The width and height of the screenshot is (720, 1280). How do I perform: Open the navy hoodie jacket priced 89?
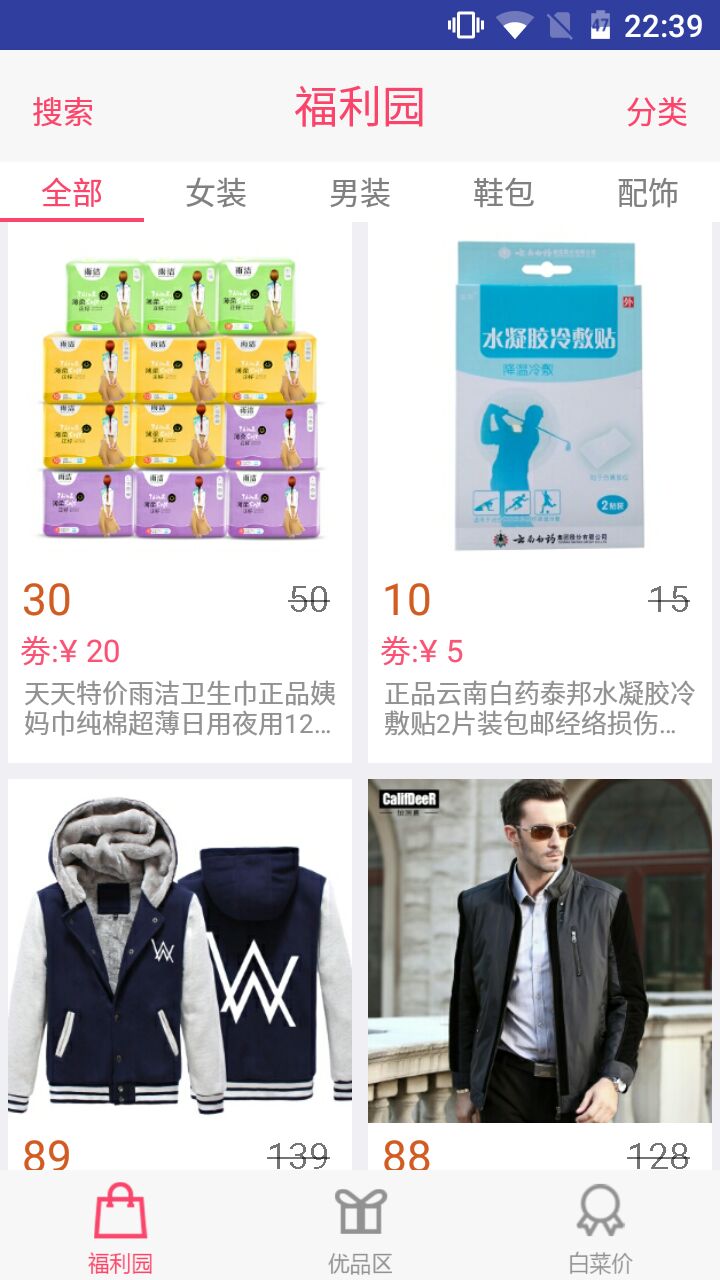pyautogui.click(x=180, y=960)
